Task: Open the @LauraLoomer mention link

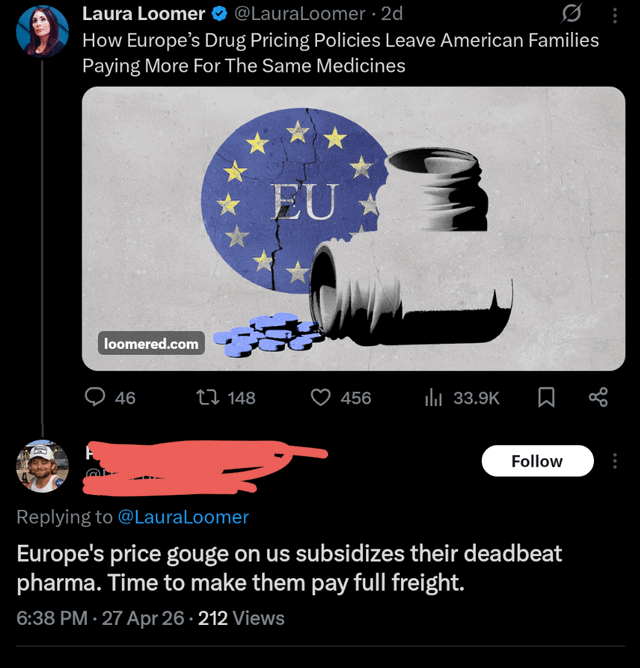Action: 183,517
